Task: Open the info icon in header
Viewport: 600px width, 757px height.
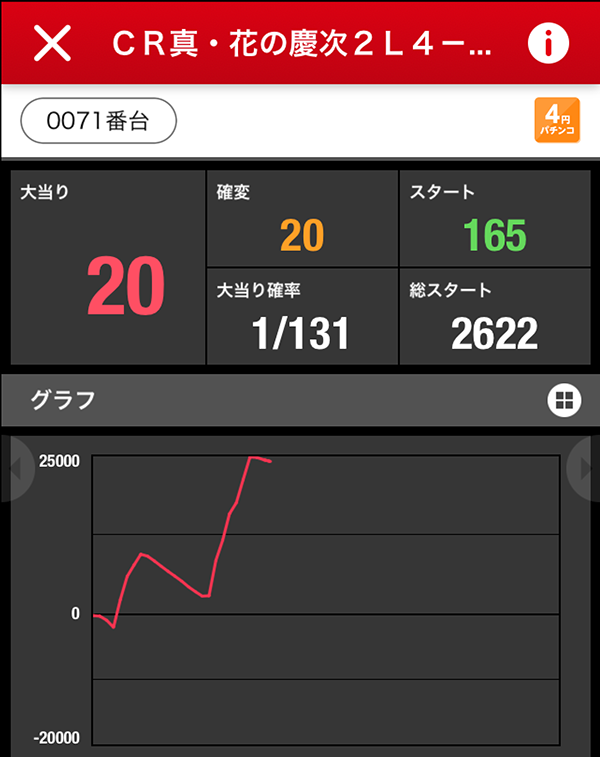Action: [547, 42]
